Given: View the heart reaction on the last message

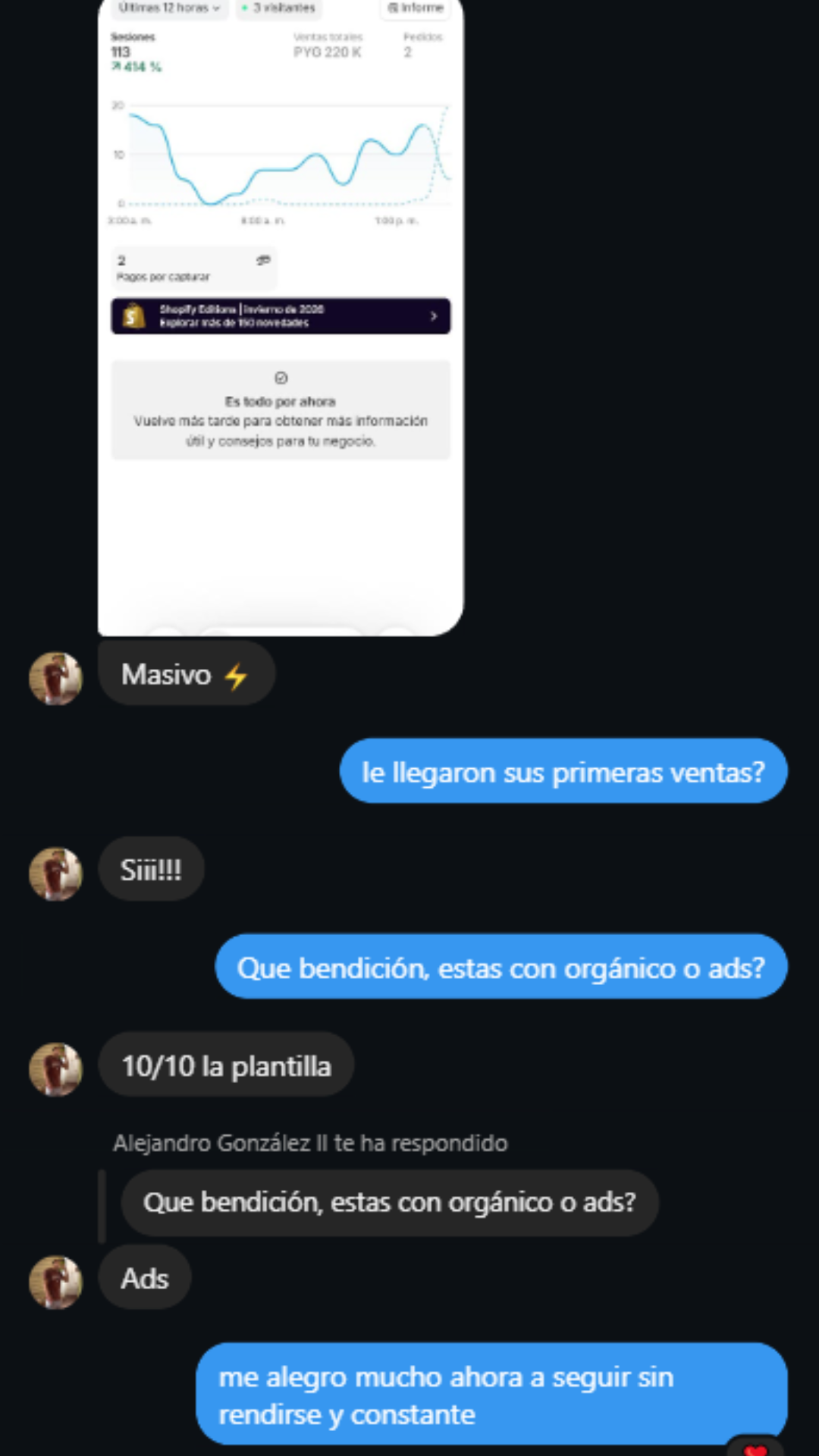Looking at the screenshot, I should (x=755, y=1448).
